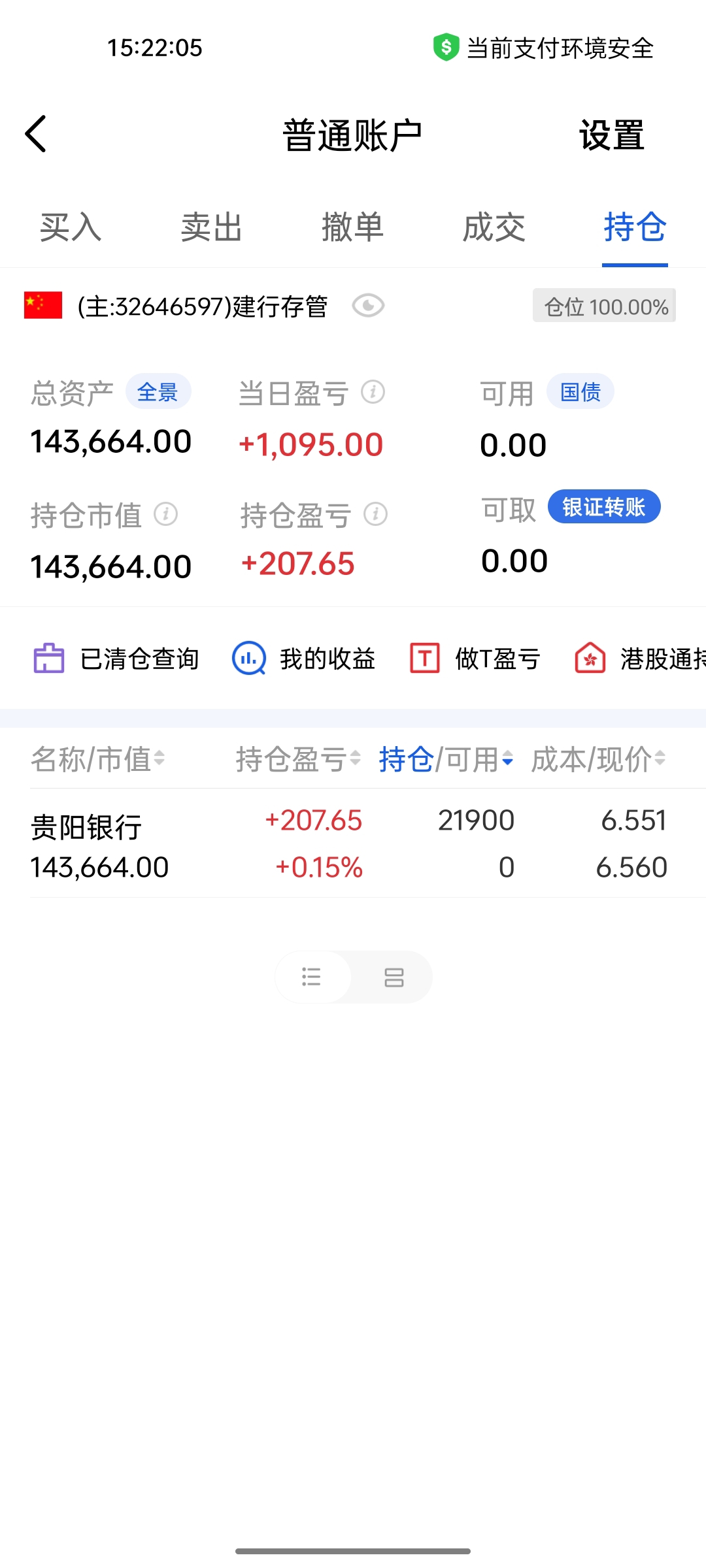Image resolution: width=706 pixels, height=1568 pixels.
Task: Tap the 国债 chip next to 可用
Action: (580, 392)
